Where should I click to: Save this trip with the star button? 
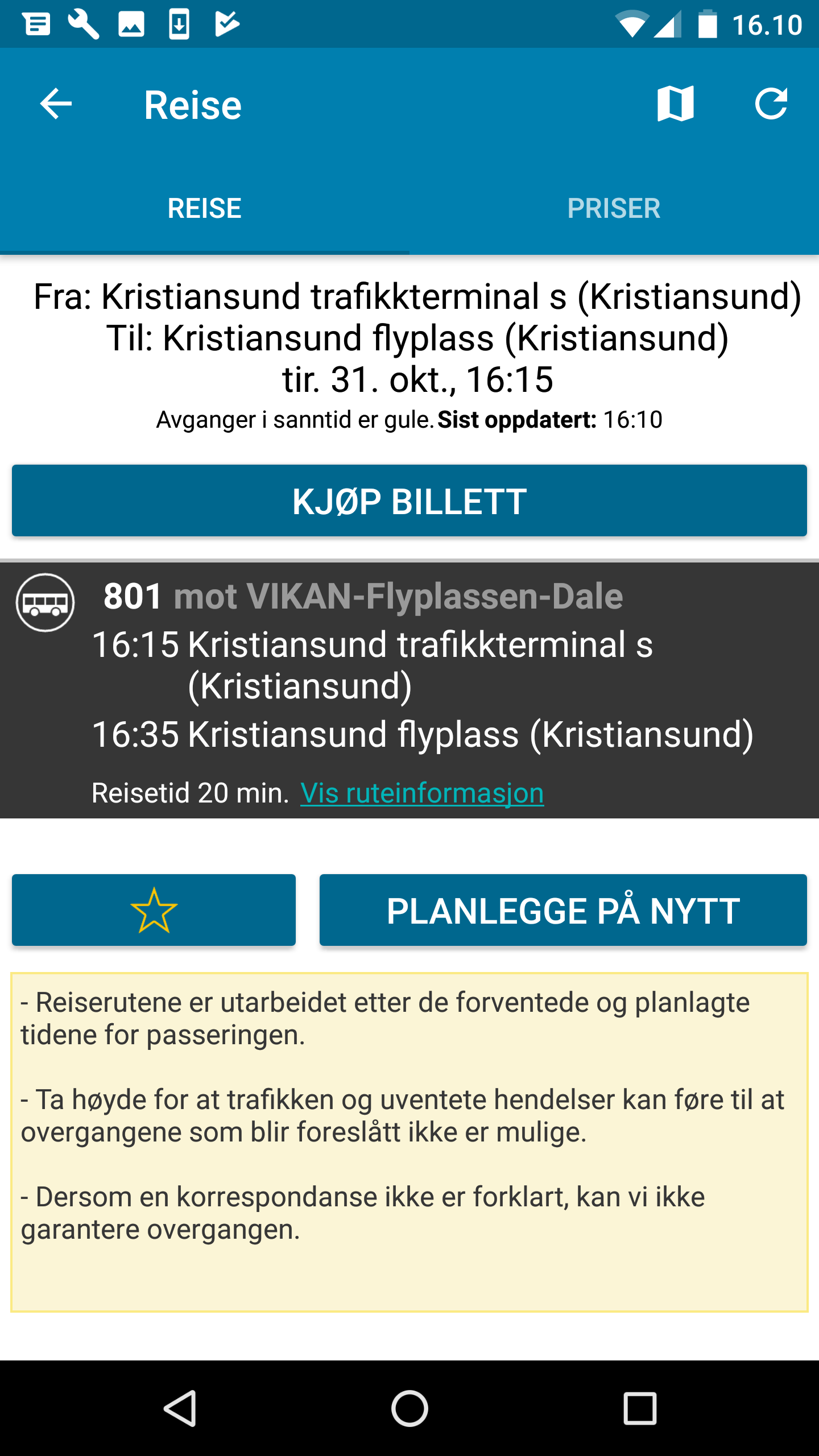click(154, 910)
